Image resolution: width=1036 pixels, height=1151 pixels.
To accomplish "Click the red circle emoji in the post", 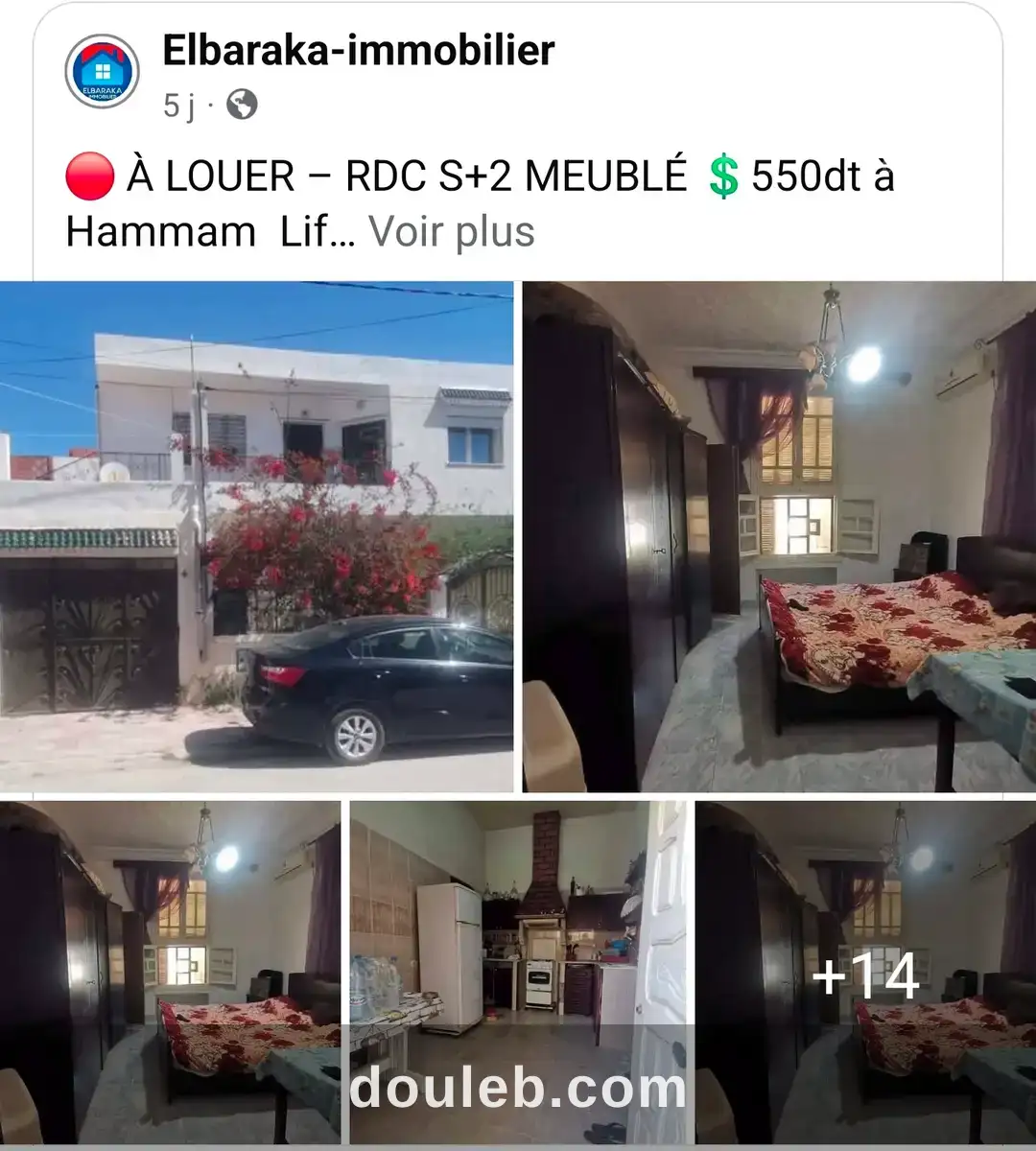I will click(x=91, y=176).
